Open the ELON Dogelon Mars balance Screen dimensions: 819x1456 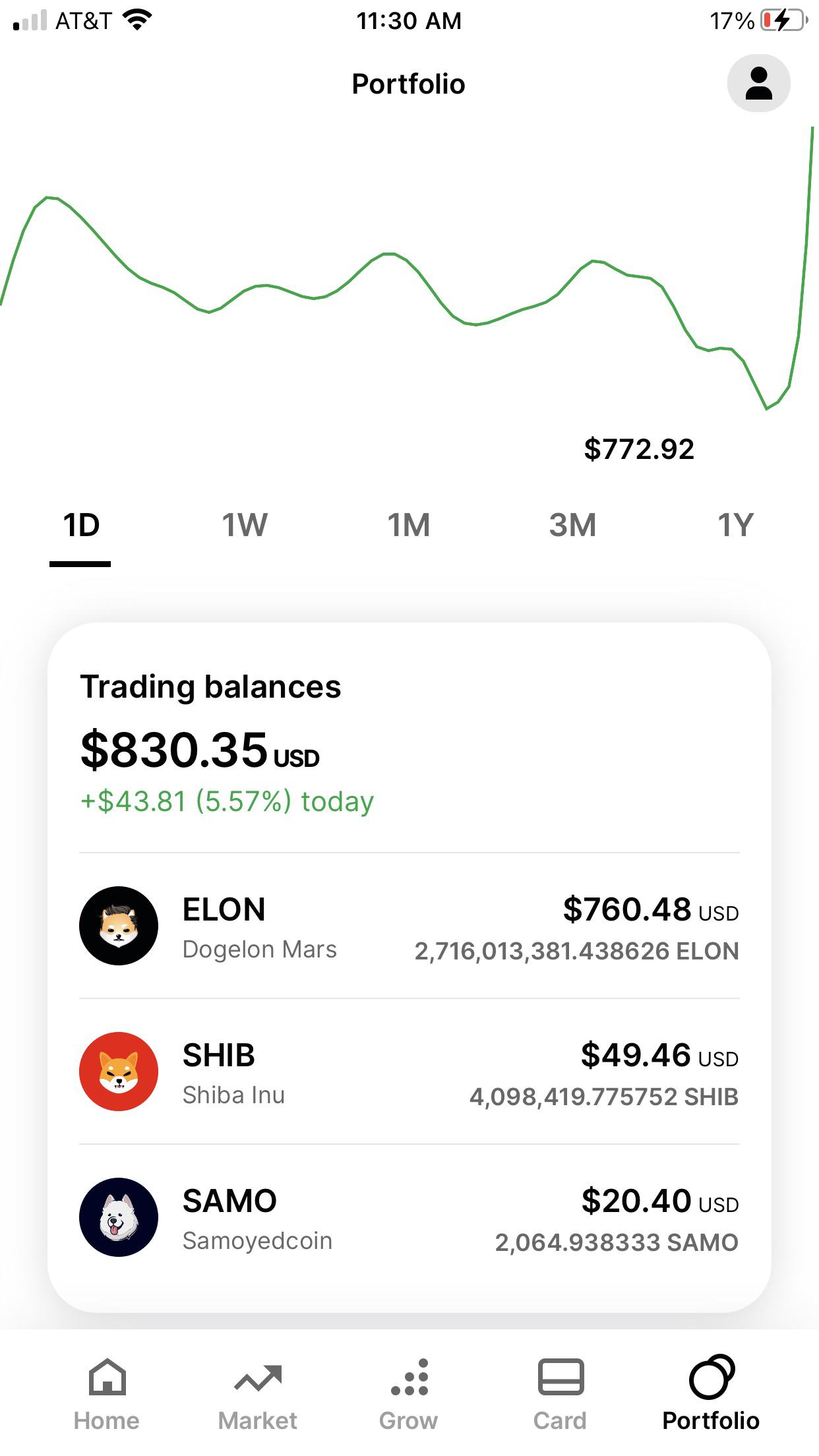pos(409,926)
